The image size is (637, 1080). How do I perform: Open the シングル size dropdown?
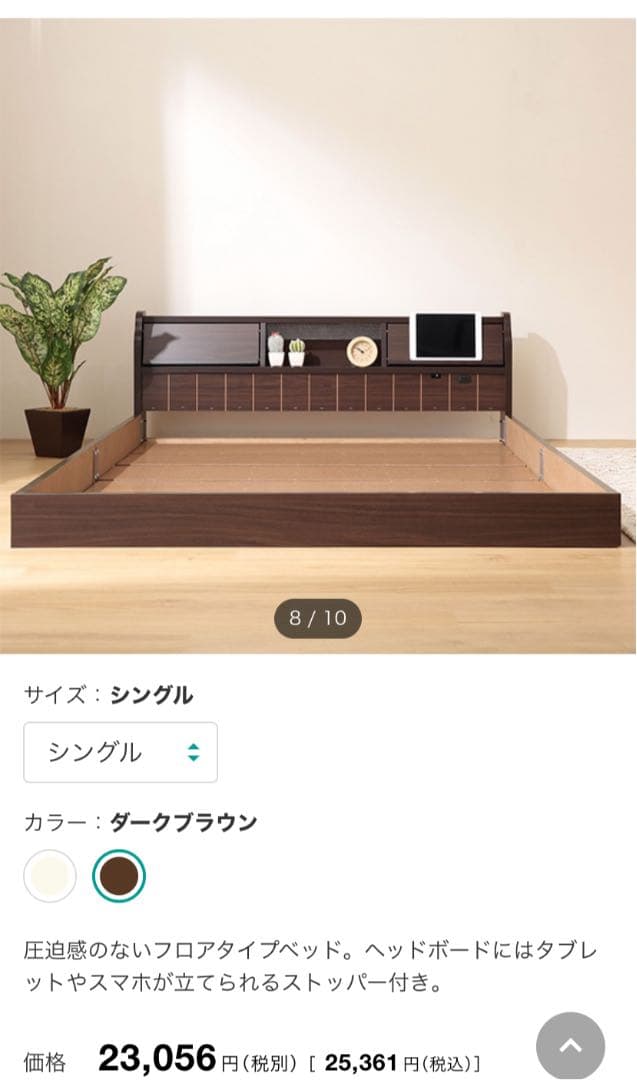pos(120,752)
